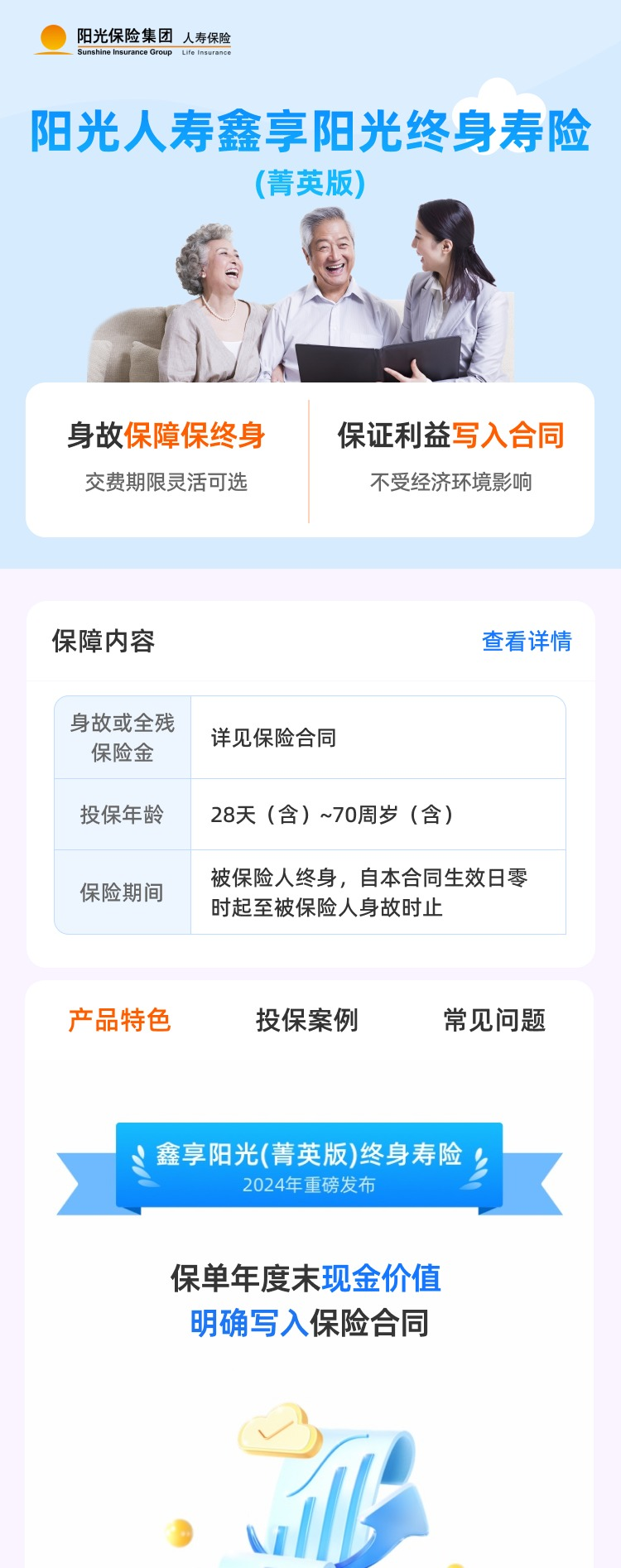
Task: Switch to the 常见问题 tab
Action: click(494, 1020)
